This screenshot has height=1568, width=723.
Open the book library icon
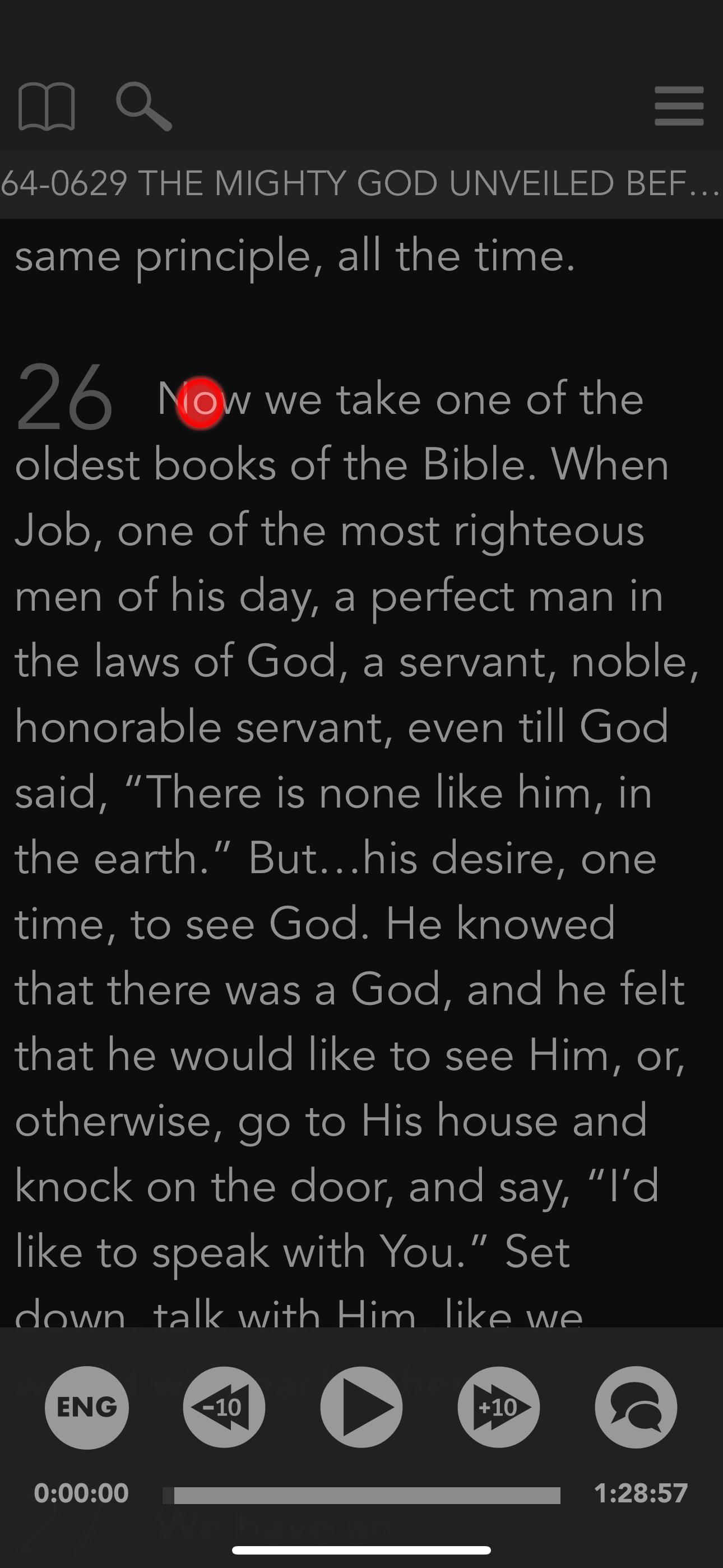point(47,107)
